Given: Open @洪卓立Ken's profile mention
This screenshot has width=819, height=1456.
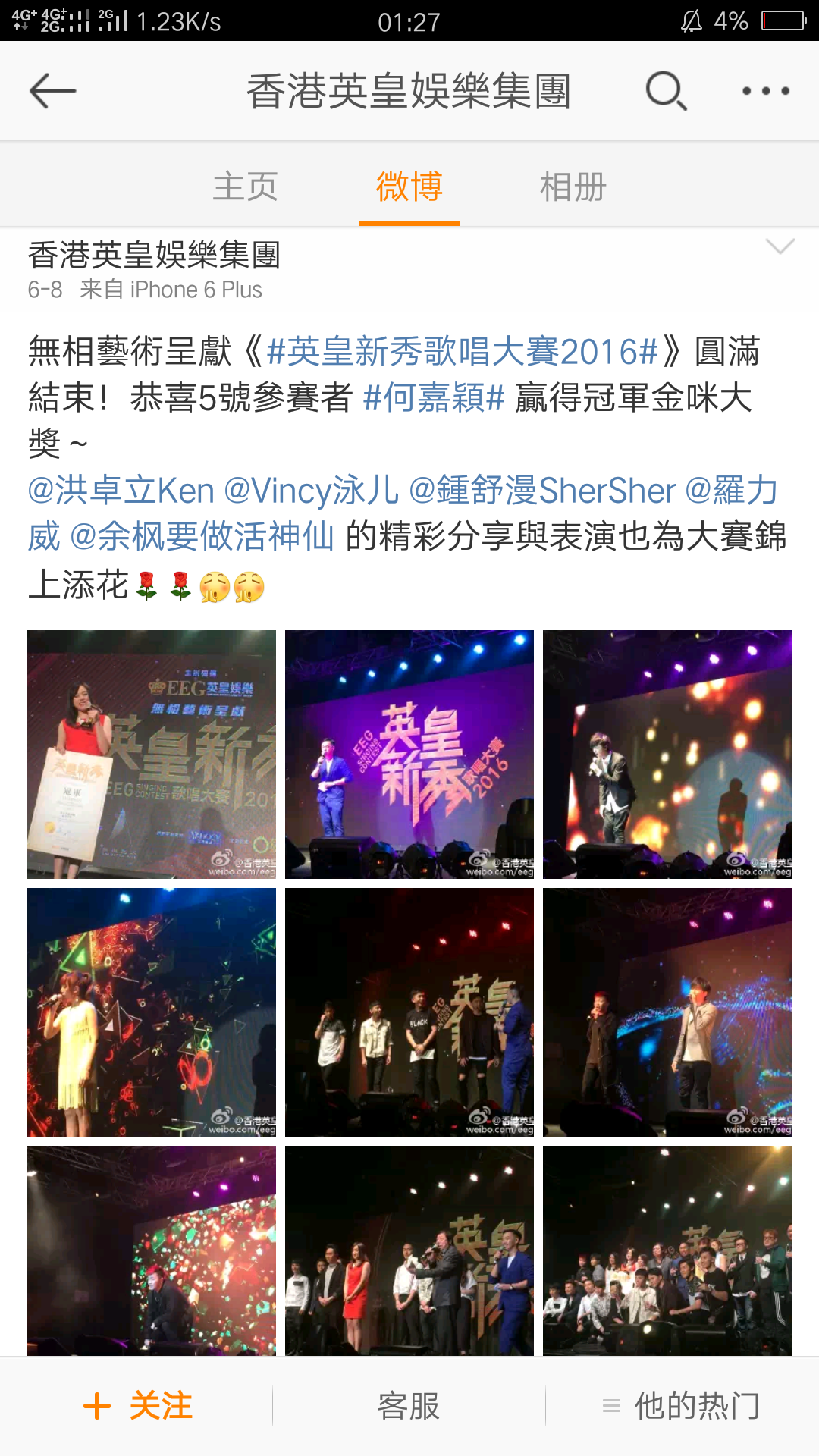Looking at the screenshot, I should tap(121, 491).
